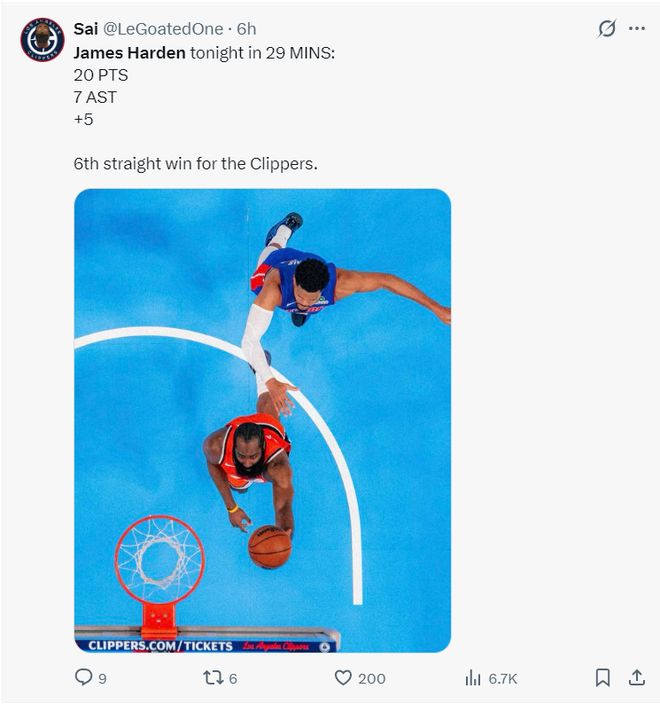Screen dimensions: 660x704
Task: Tap the Grok explain icon
Action: 606,29
